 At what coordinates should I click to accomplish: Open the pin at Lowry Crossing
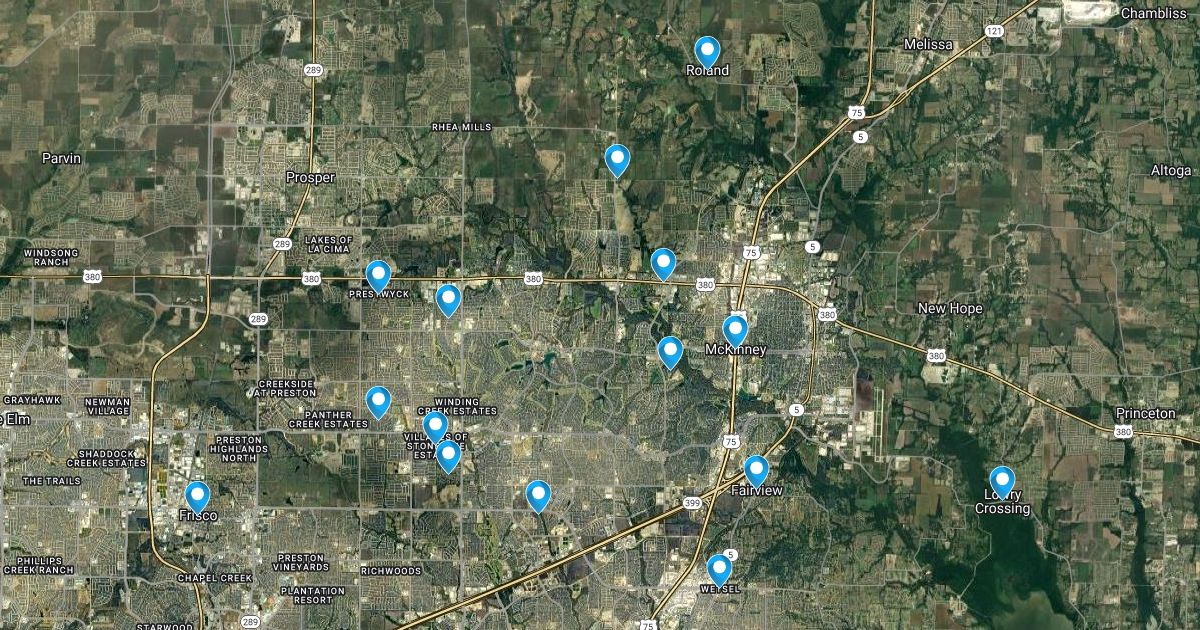1002,482
